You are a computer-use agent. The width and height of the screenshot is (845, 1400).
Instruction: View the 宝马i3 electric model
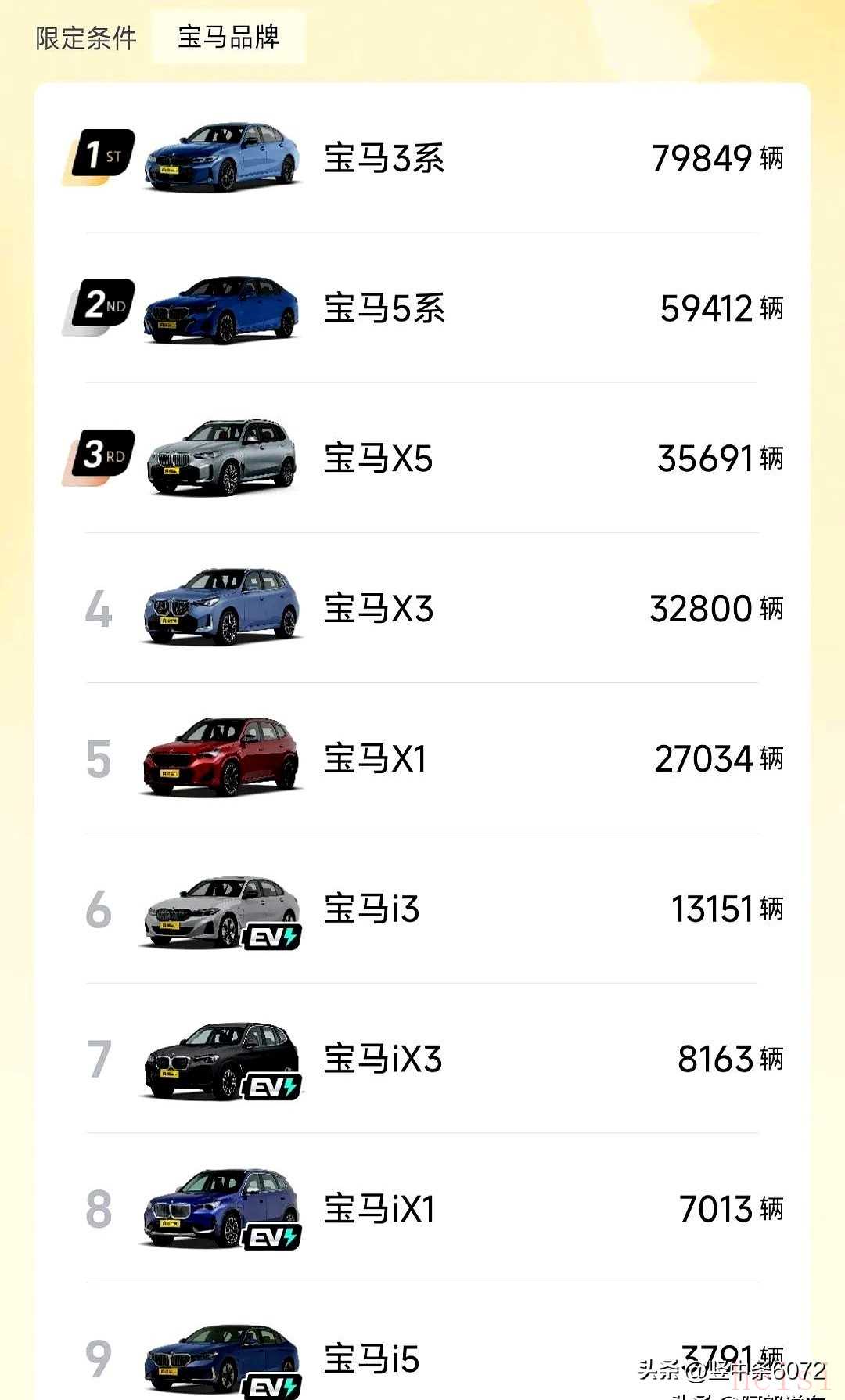coord(422,909)
